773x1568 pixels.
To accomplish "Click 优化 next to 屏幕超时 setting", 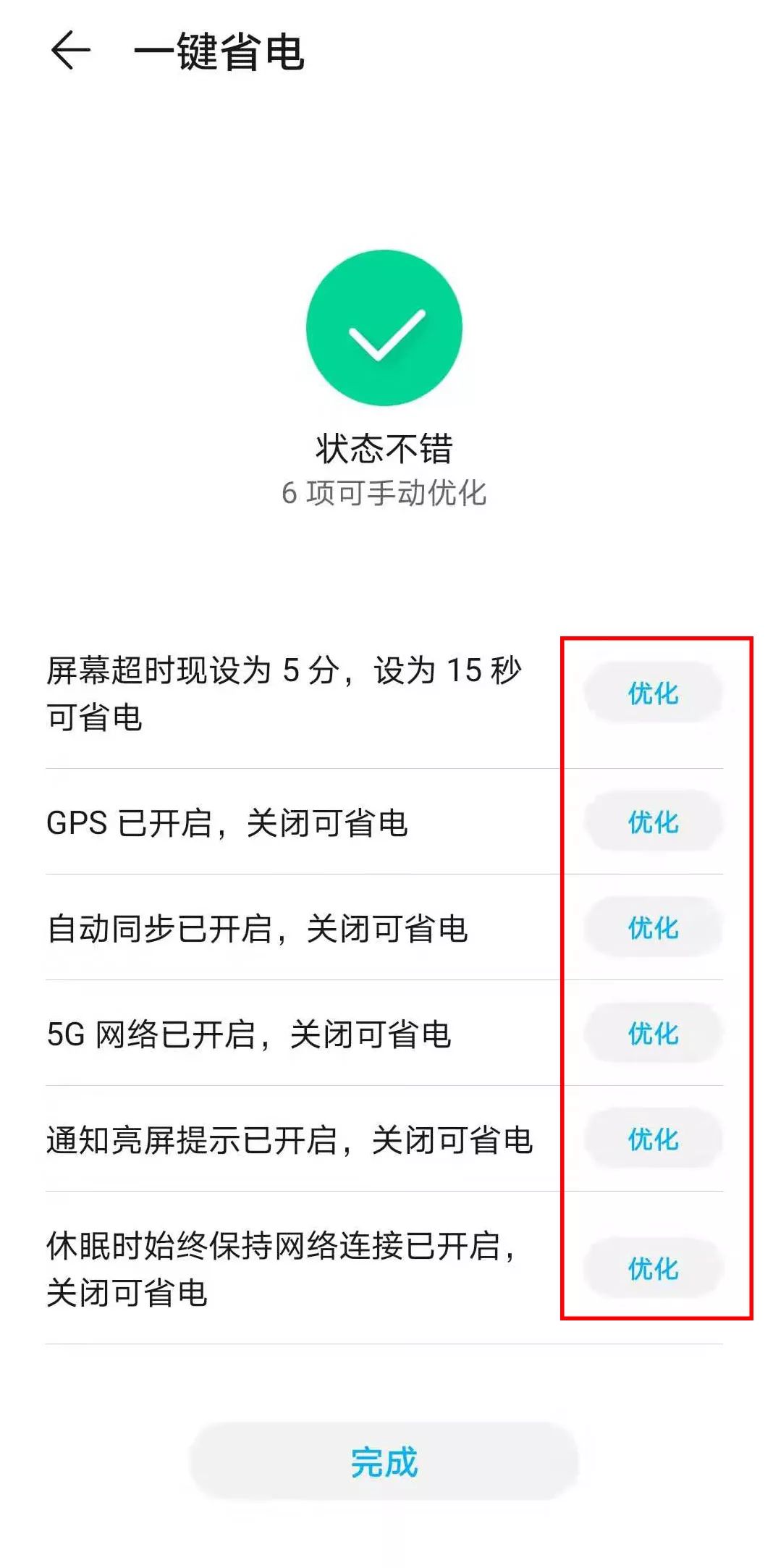I will (x=651, y=693).
